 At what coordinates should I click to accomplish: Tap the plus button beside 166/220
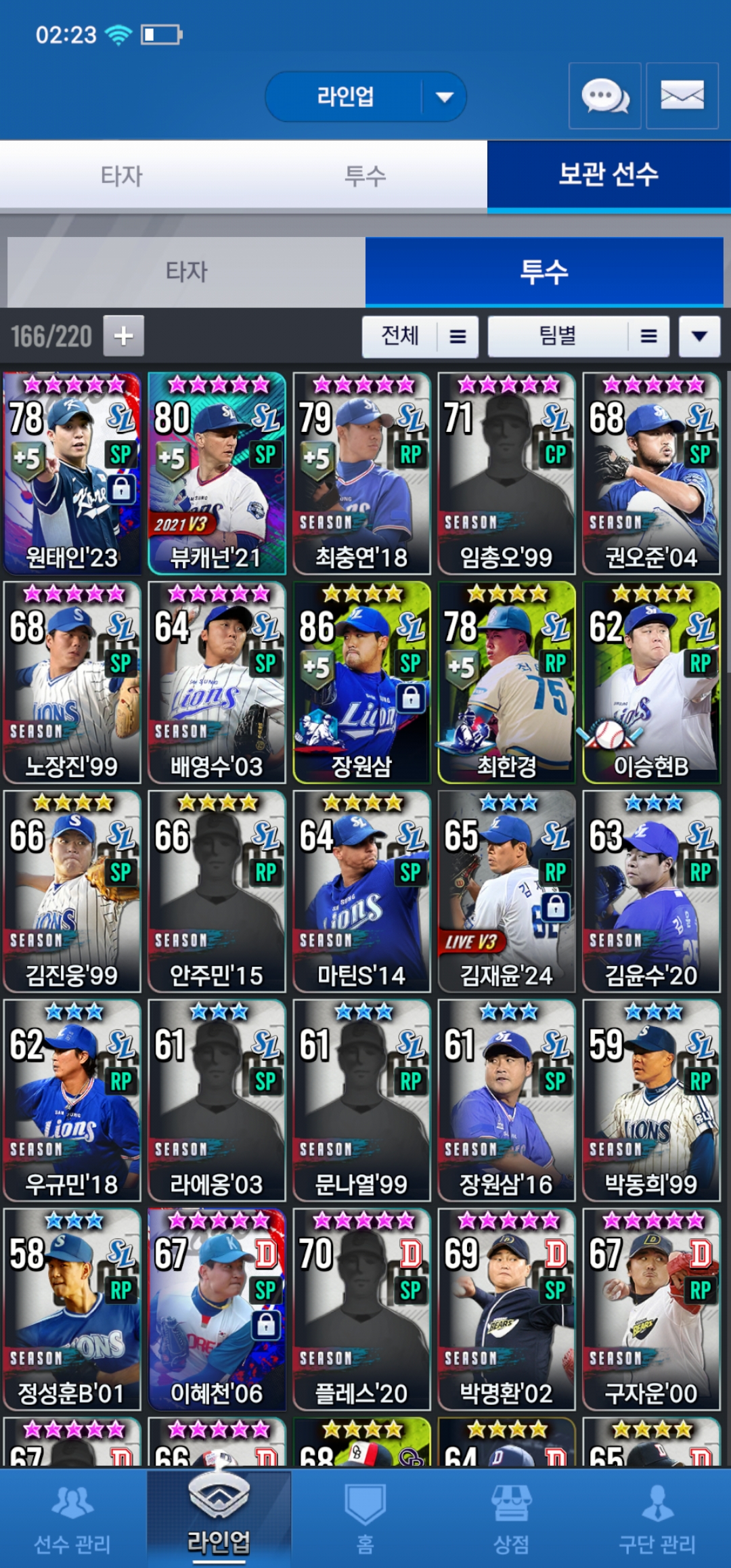(x=123, y=336)
